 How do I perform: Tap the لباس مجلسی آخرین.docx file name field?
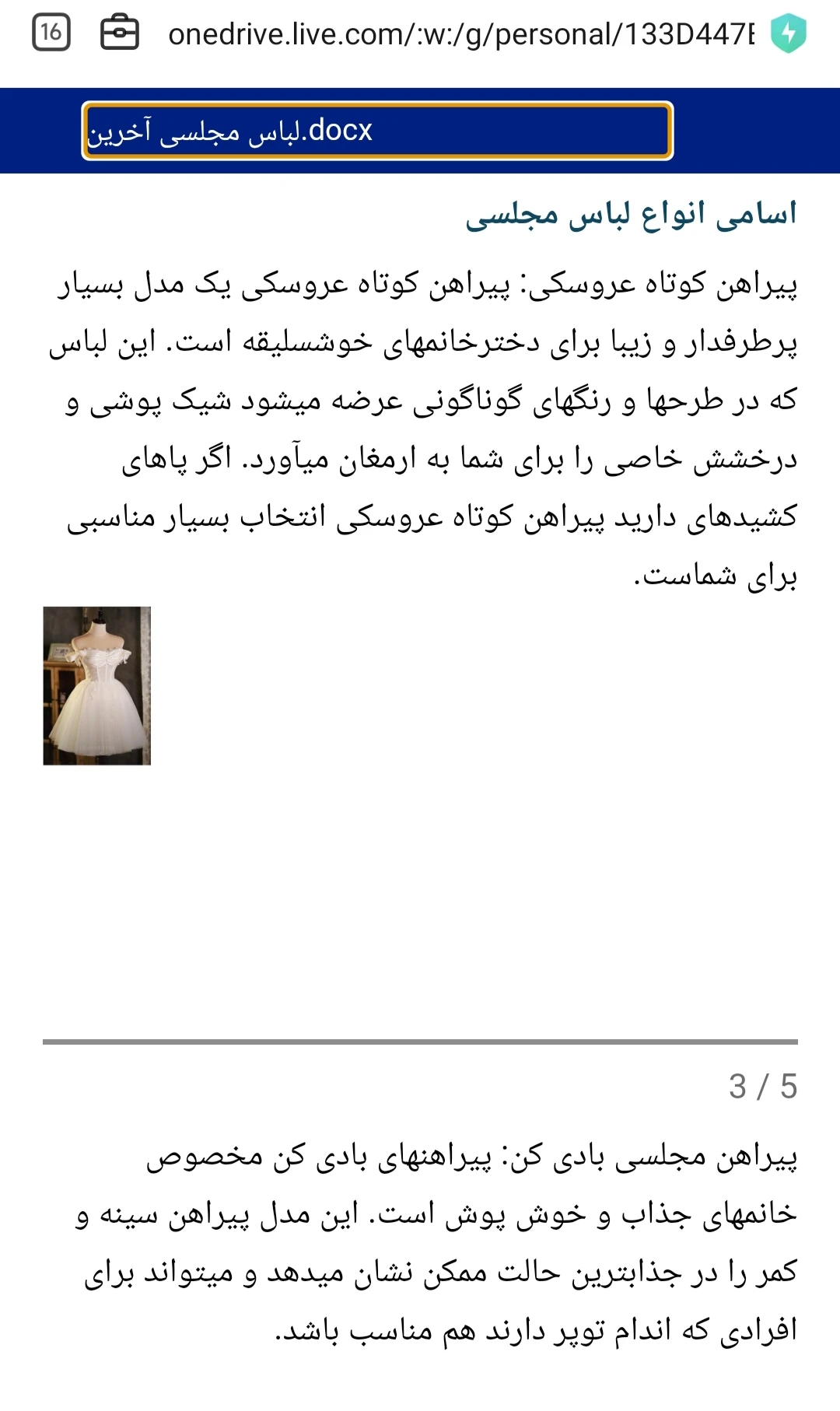[x=377, y=131]
